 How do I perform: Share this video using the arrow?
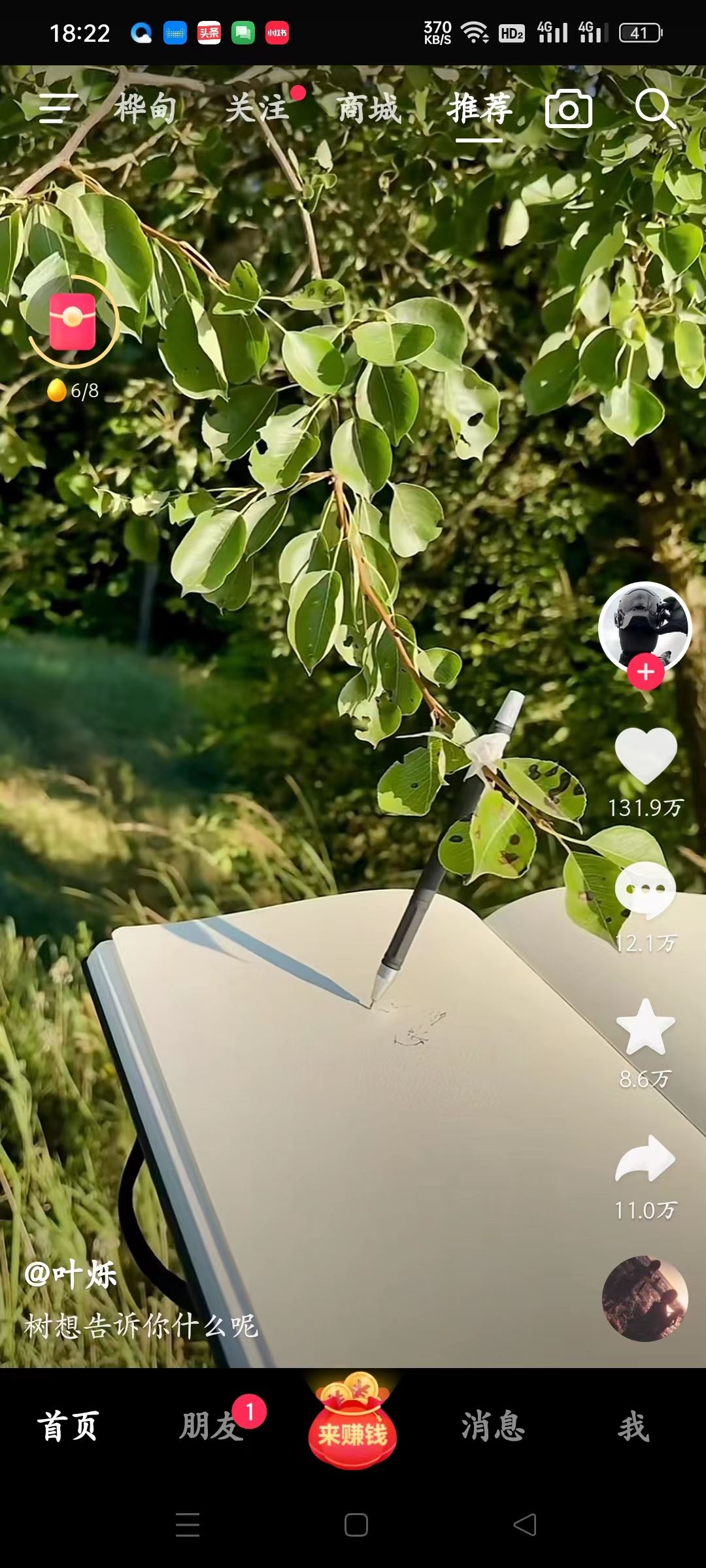(646, 1159)
